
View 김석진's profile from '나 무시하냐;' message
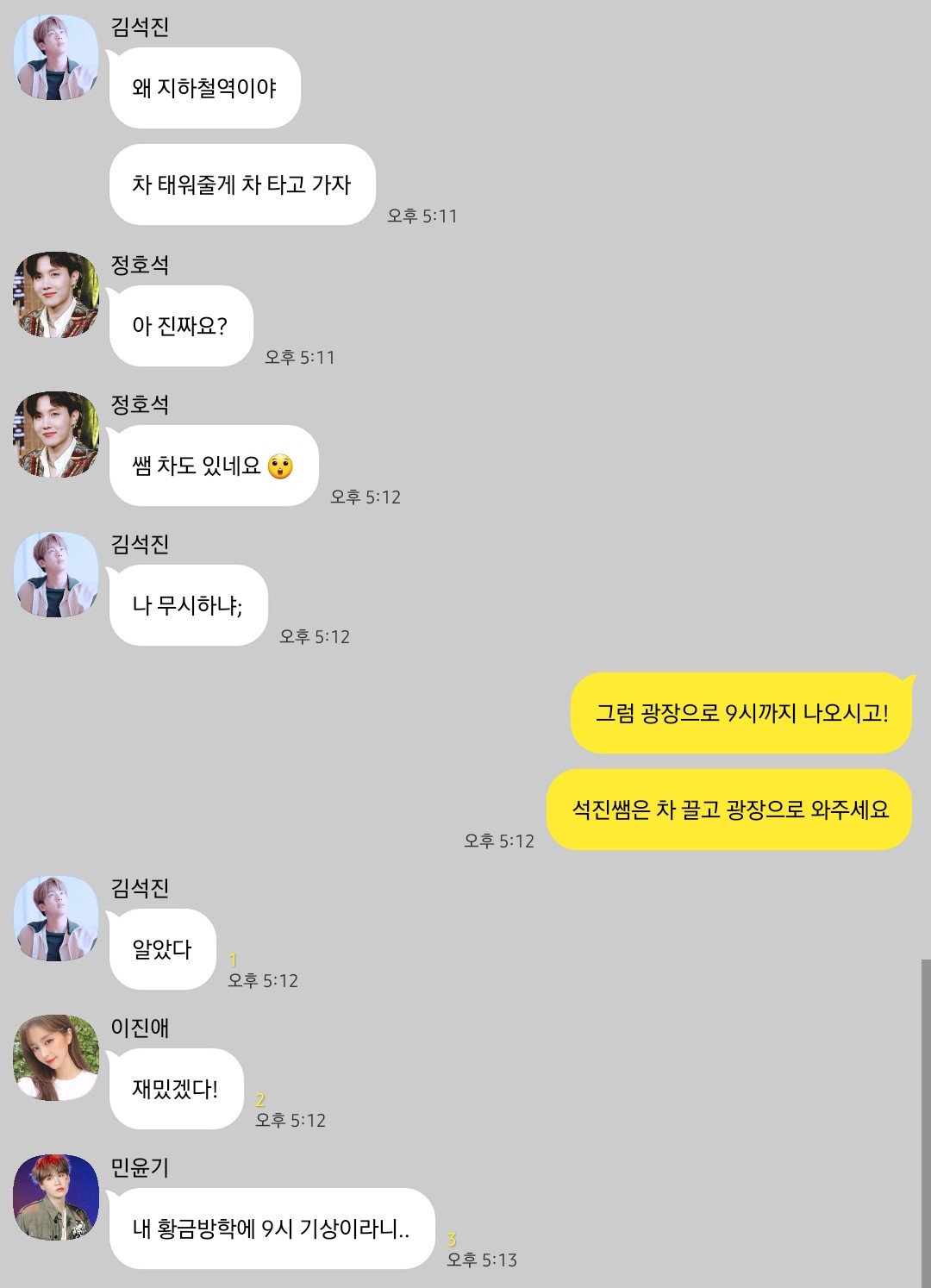coord(56,574)
